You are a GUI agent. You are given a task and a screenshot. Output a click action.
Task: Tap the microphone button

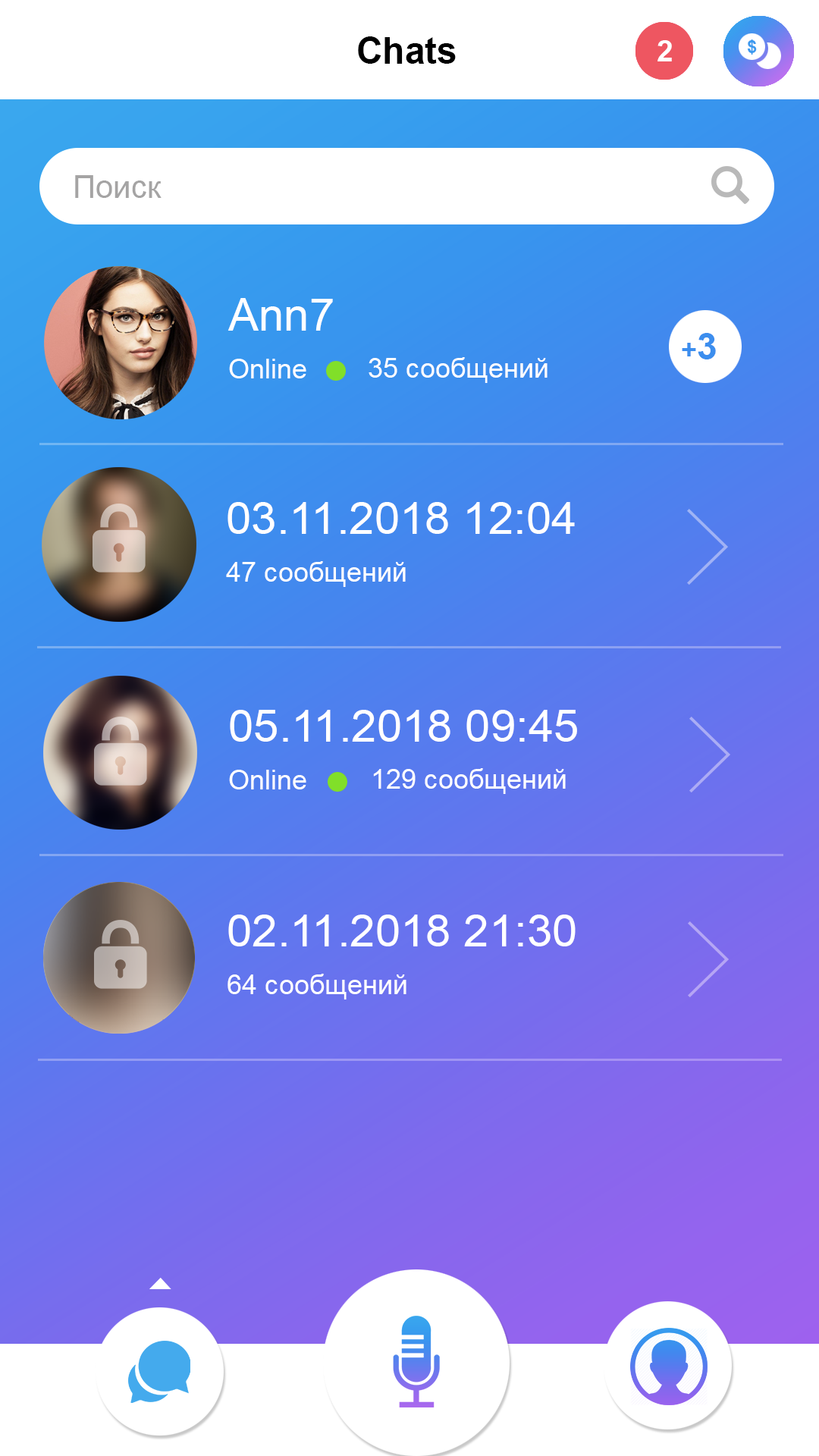coord(416,1361)
